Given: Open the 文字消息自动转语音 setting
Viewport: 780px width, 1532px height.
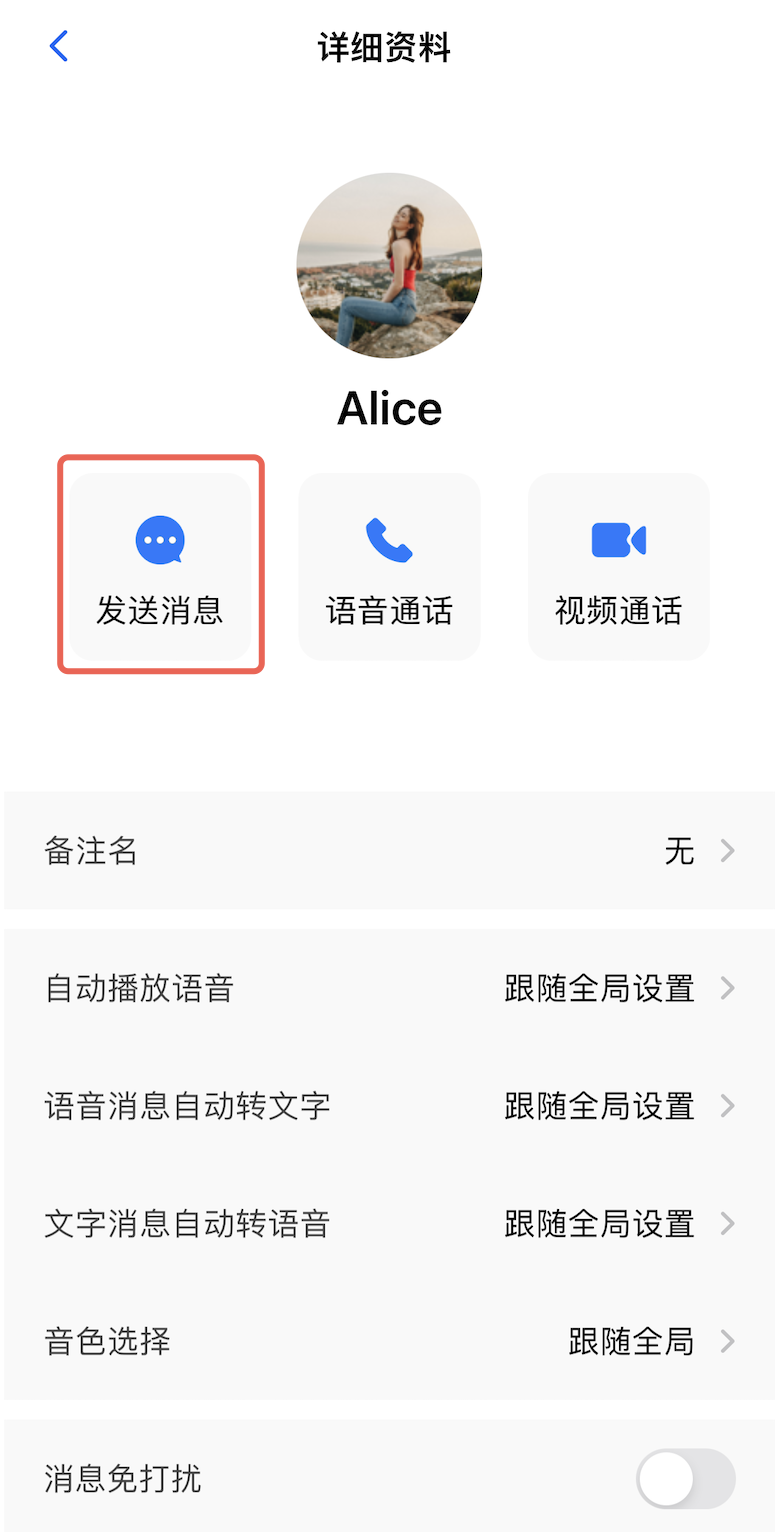Looking at the screenshot, I should (389, 1223).
